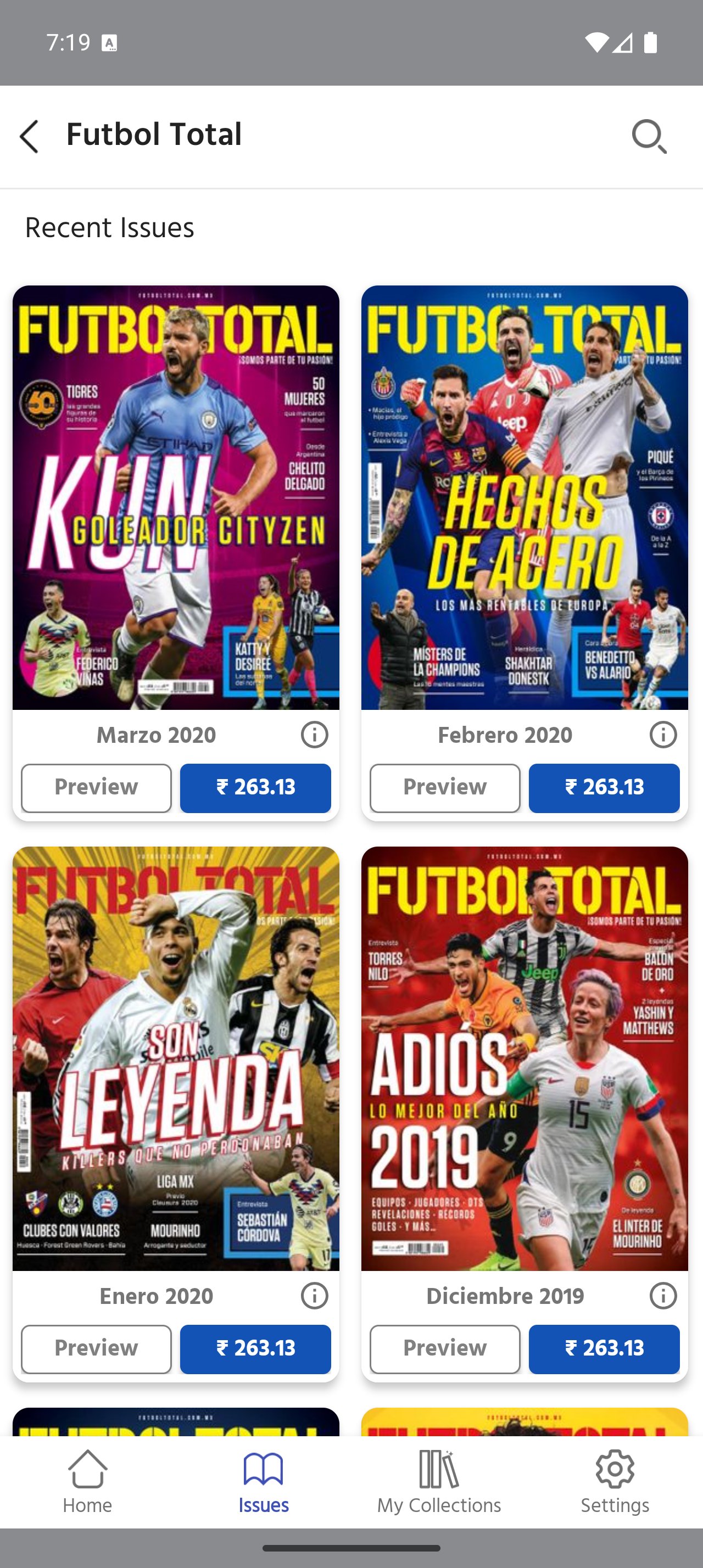Show info for Enero 2020 issue

coord(314,1296)
